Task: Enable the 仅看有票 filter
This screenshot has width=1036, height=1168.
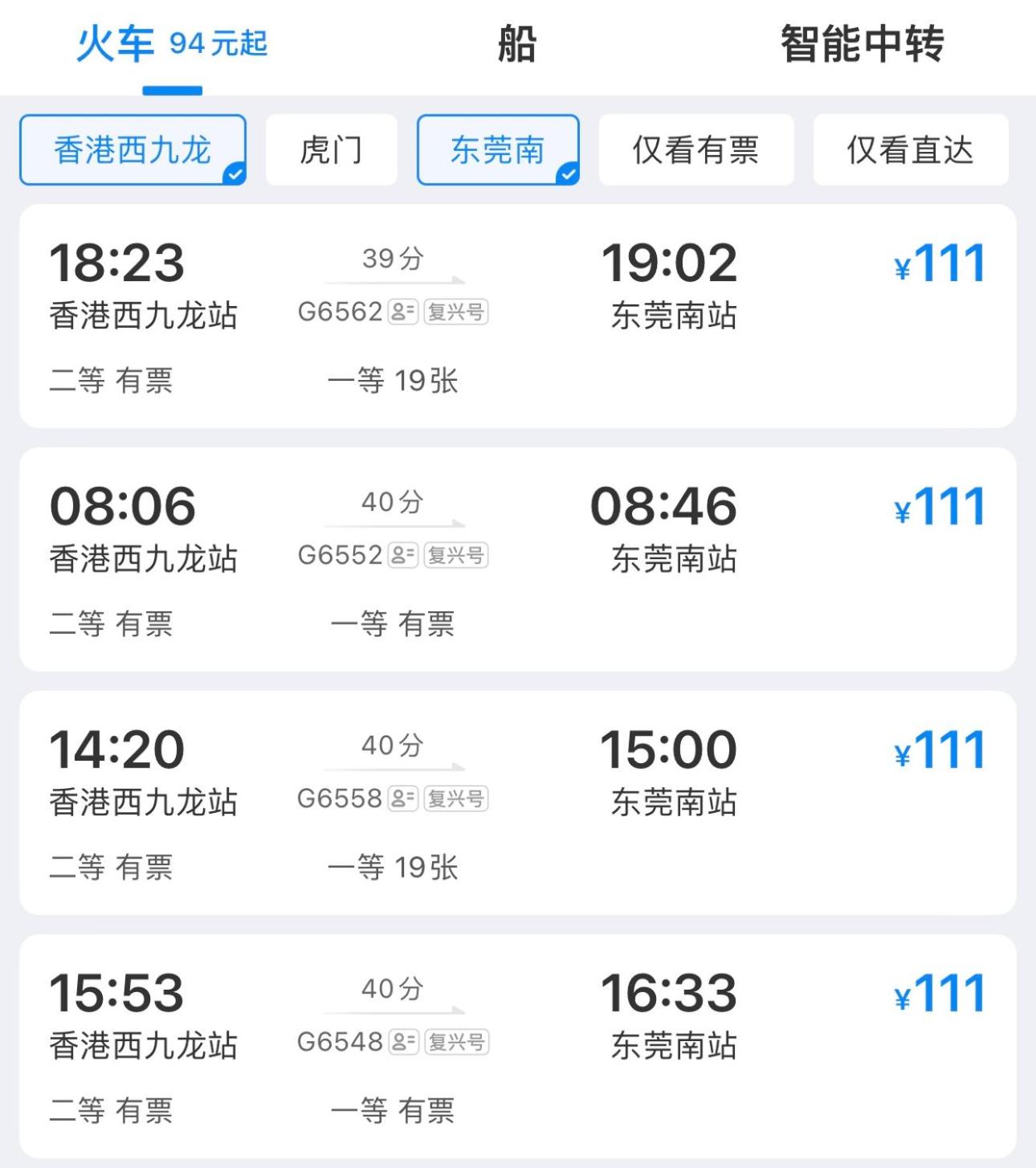Action: 695,150
